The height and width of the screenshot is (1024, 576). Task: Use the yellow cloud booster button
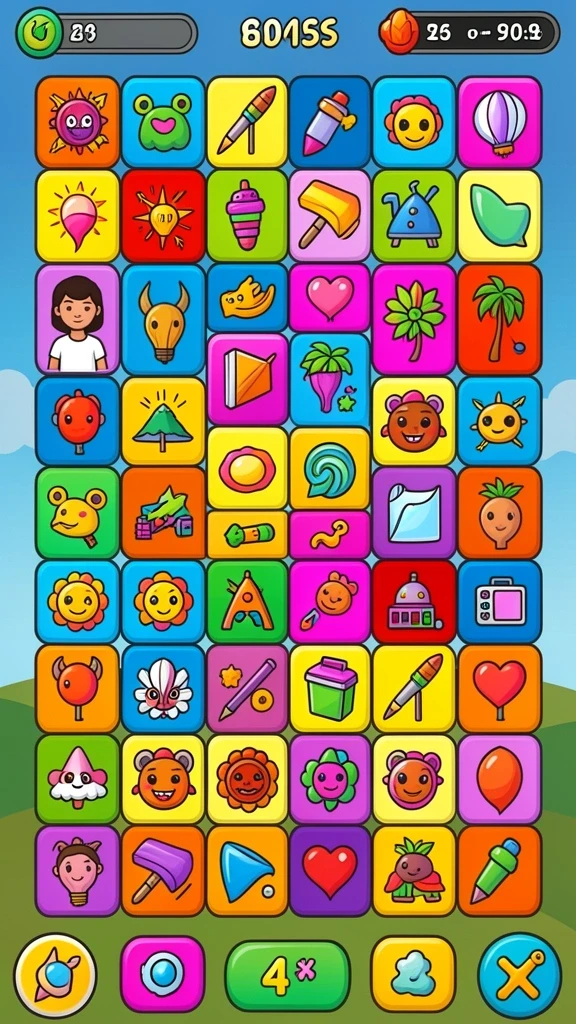point(413,974)
